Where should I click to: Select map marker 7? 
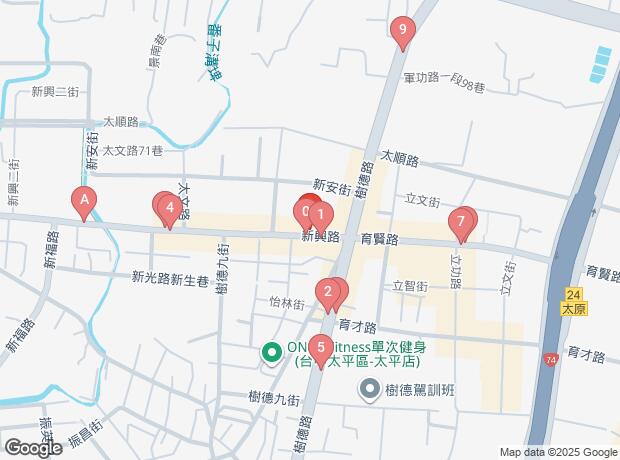461,221
